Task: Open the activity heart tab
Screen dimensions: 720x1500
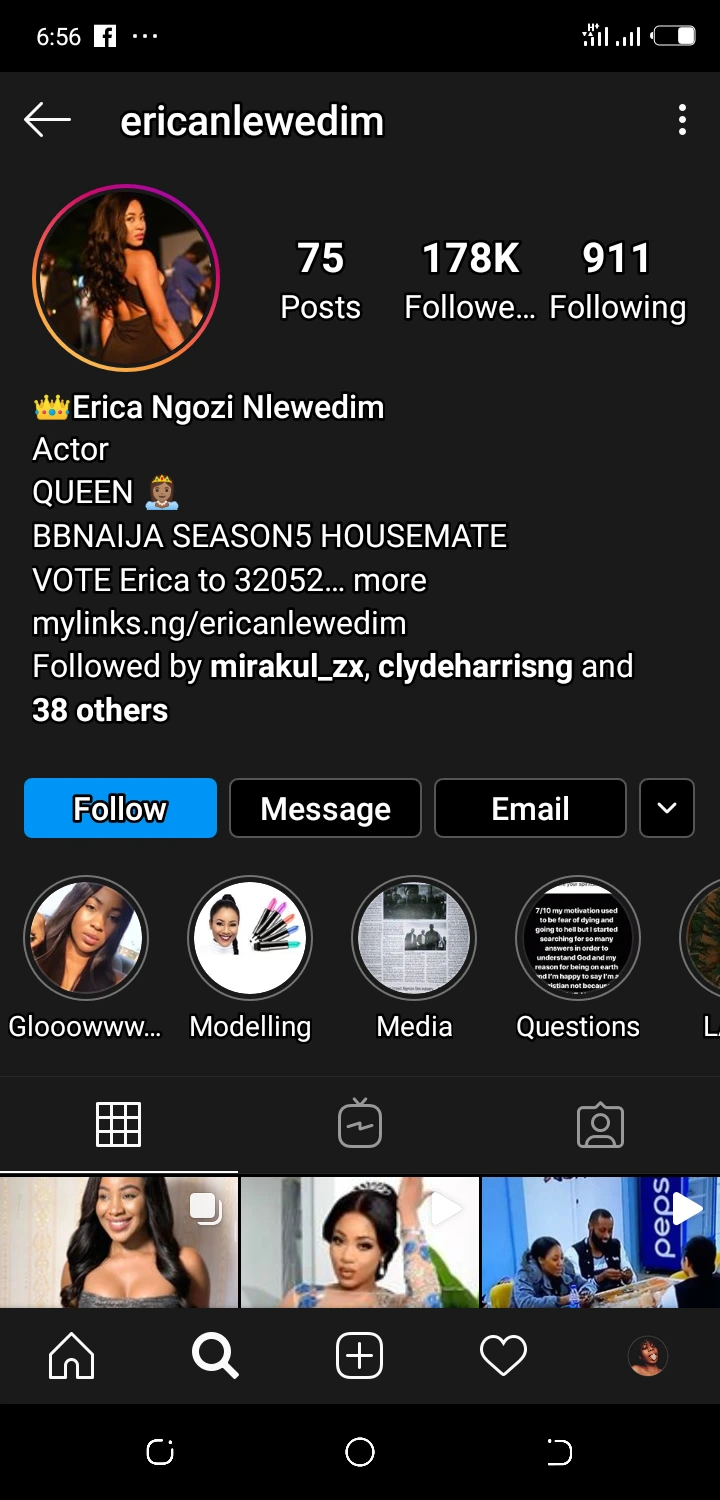Action: (503, 1356)
